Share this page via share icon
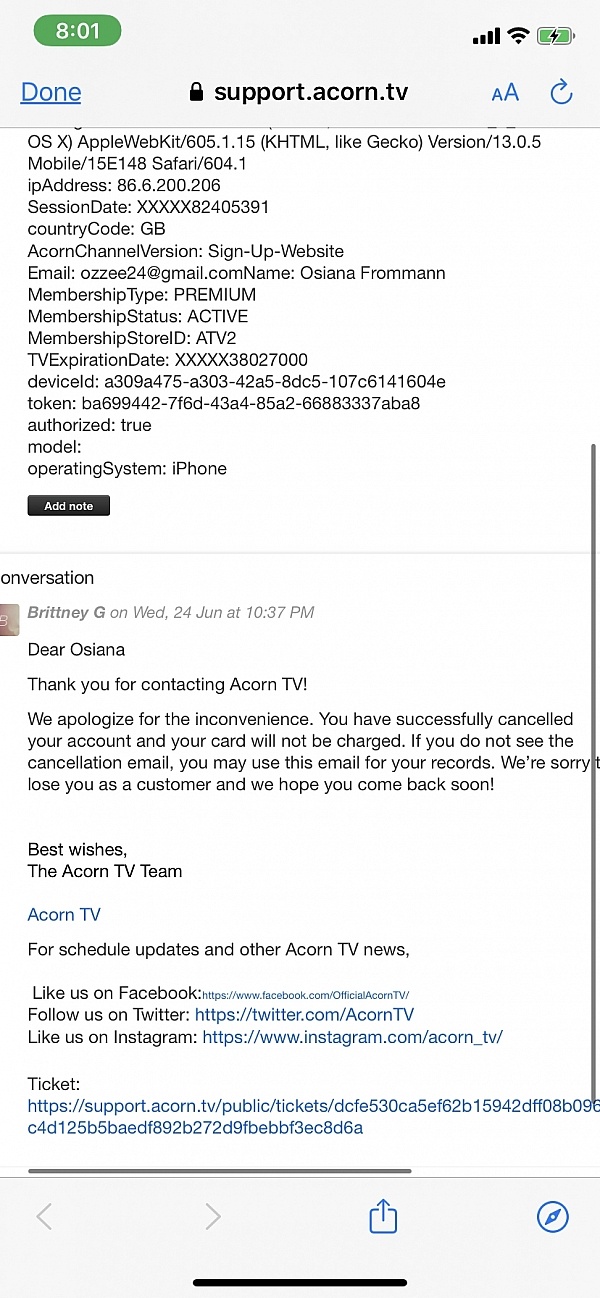The image size is (600, 1298). coord(383,1217)
